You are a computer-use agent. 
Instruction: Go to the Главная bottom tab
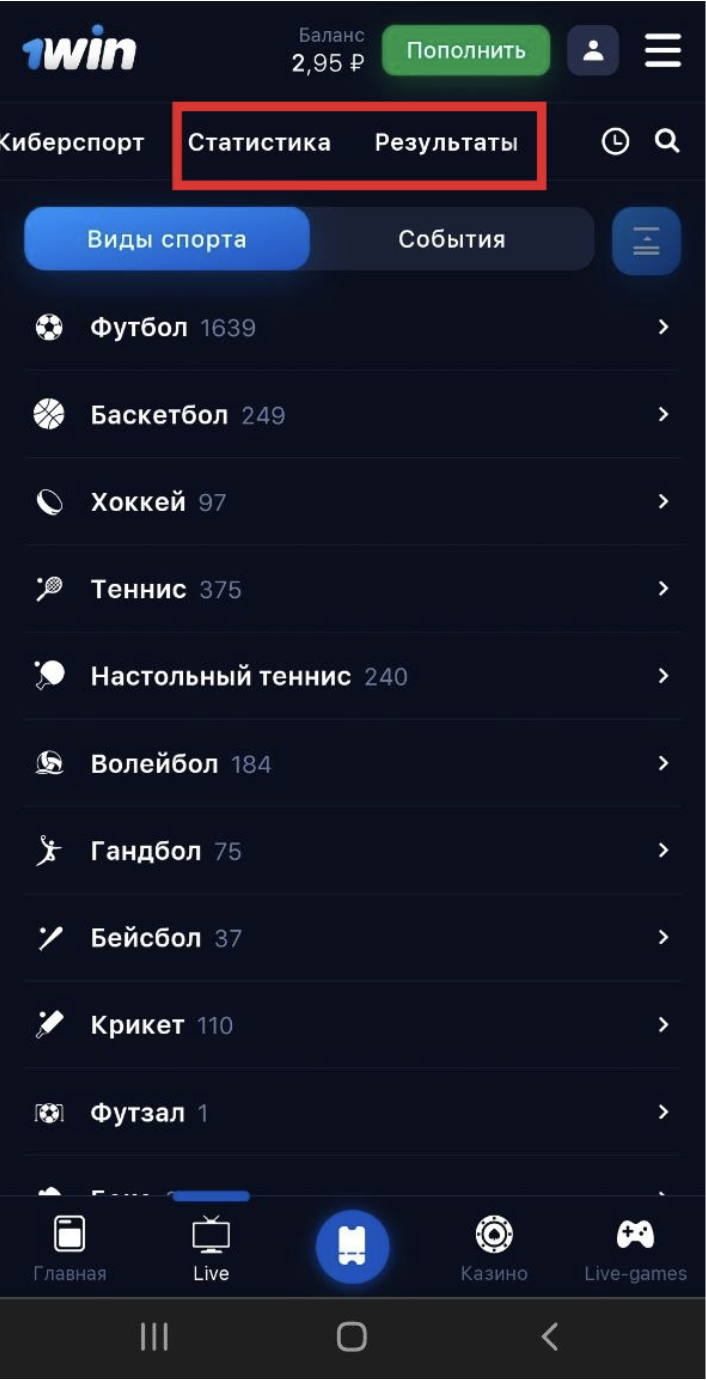69,1249
